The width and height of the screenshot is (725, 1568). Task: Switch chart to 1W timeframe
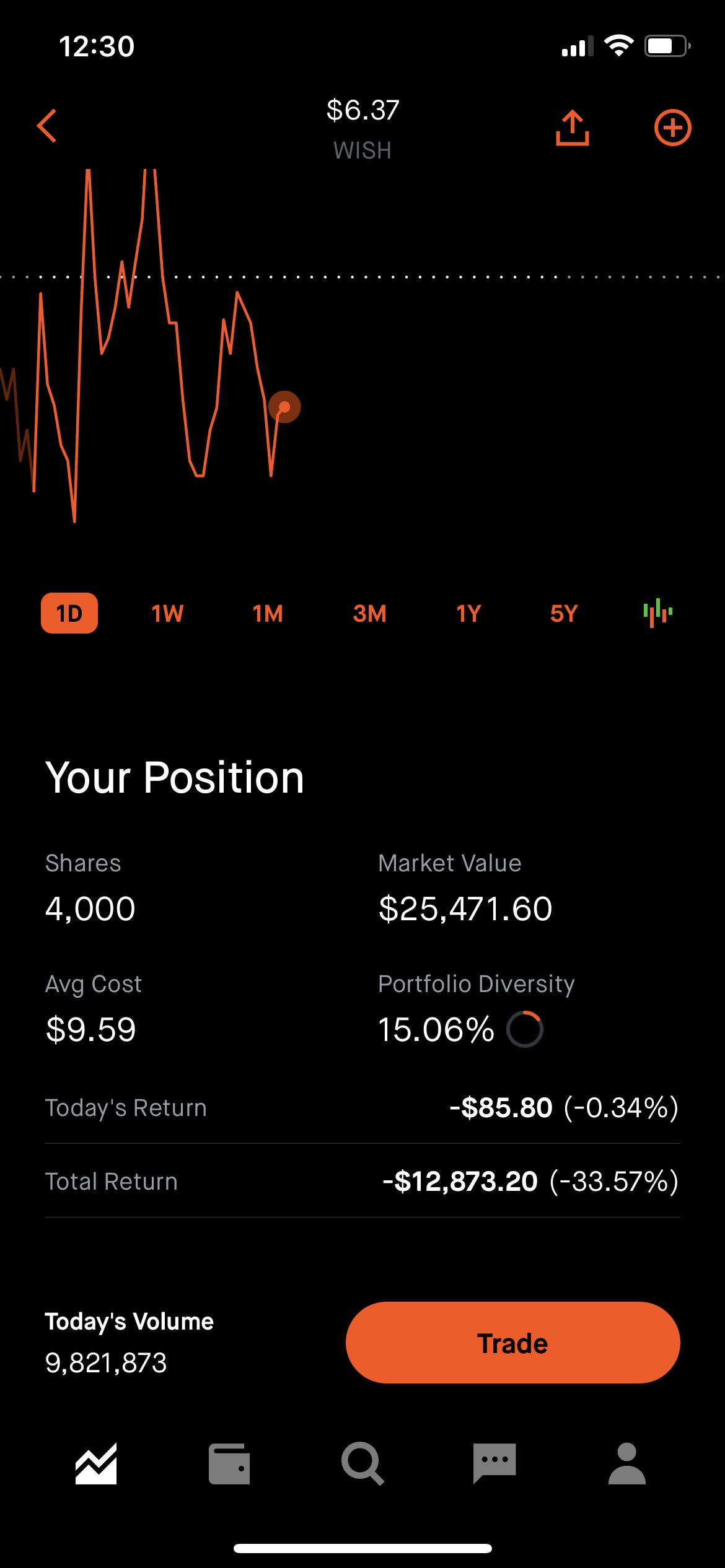pyautogui.click(x=167, y=612)
